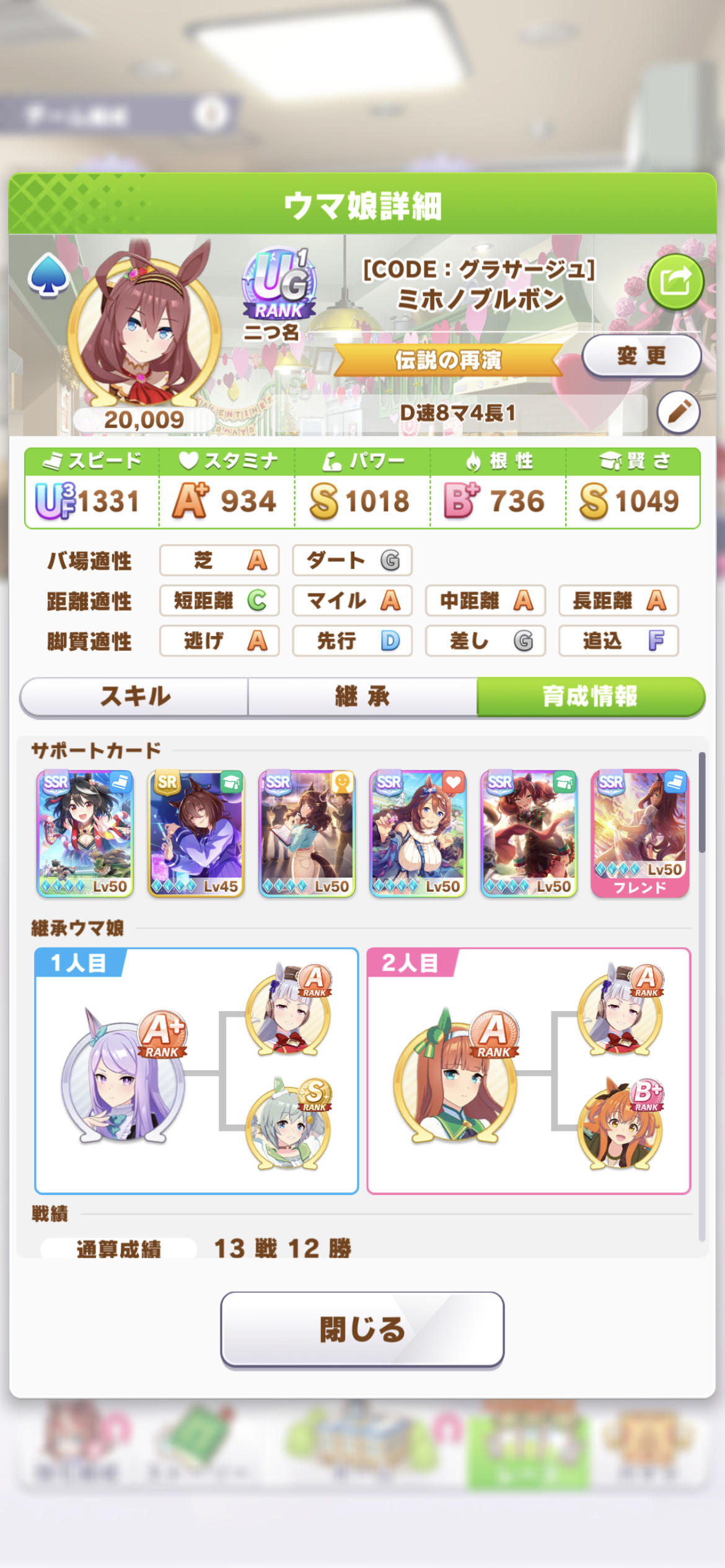Open the SSR support card with heart icon
725x1568 pixels.
click(418, 834)
